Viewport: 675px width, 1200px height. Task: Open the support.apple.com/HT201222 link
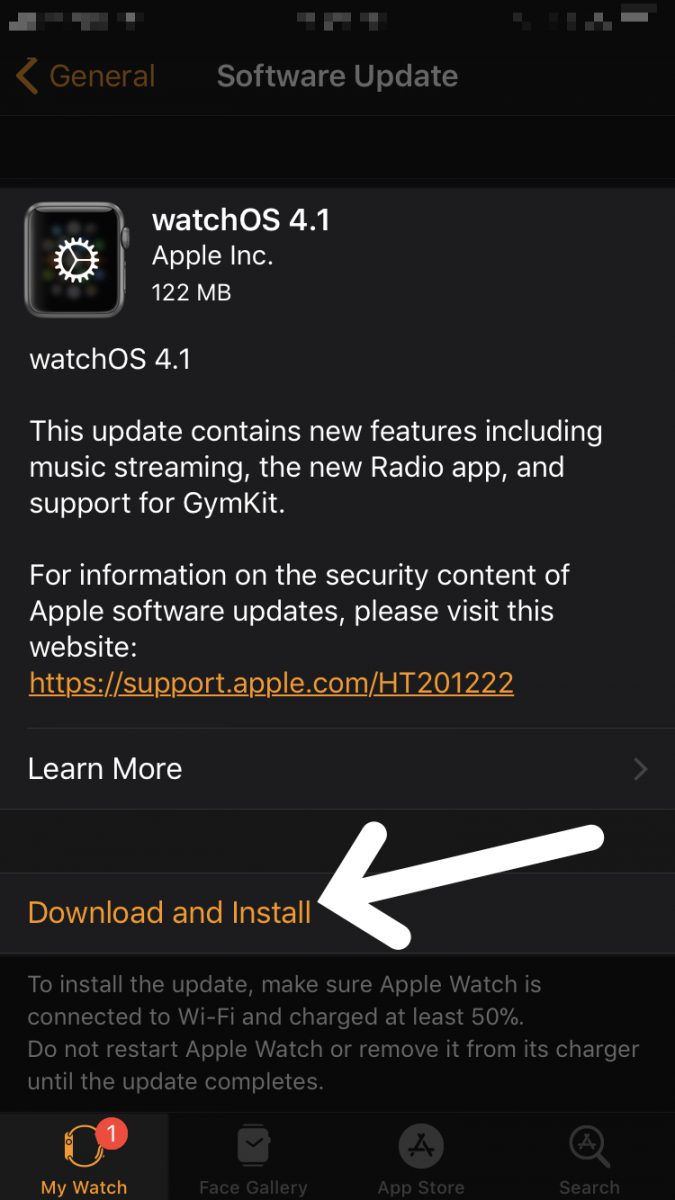point(271,683)
